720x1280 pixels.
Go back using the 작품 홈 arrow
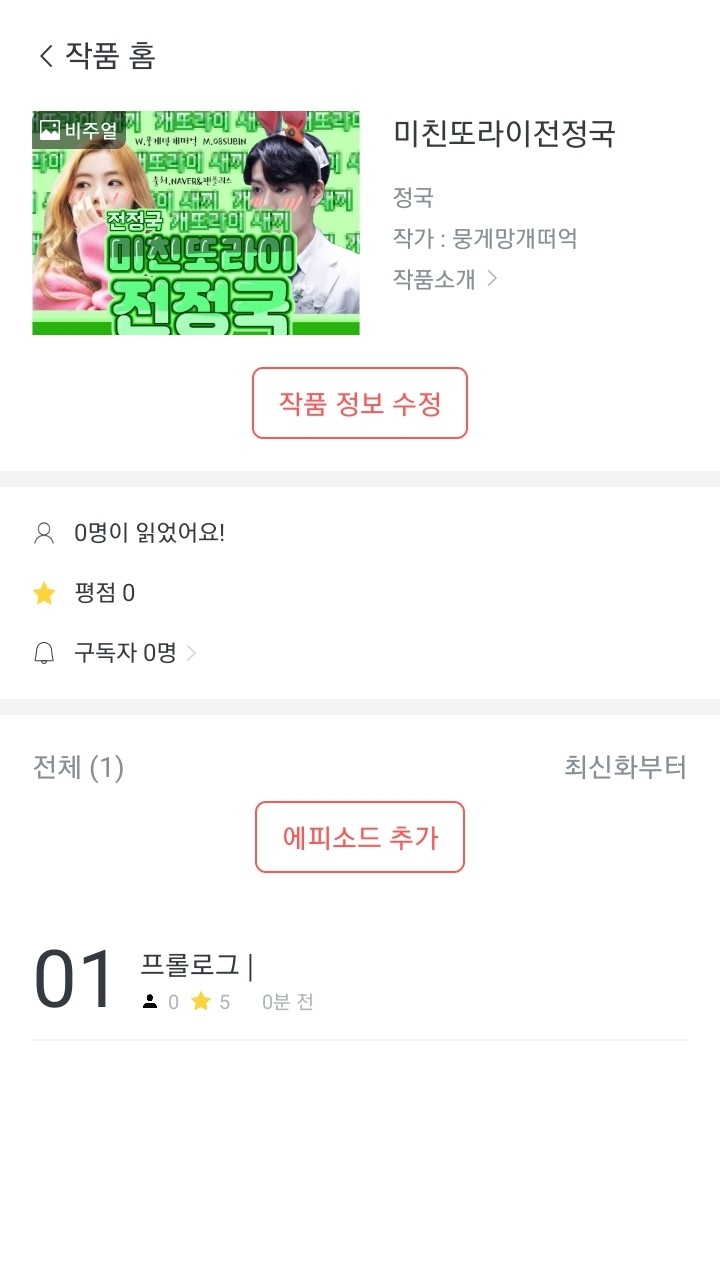click(46, 56)
